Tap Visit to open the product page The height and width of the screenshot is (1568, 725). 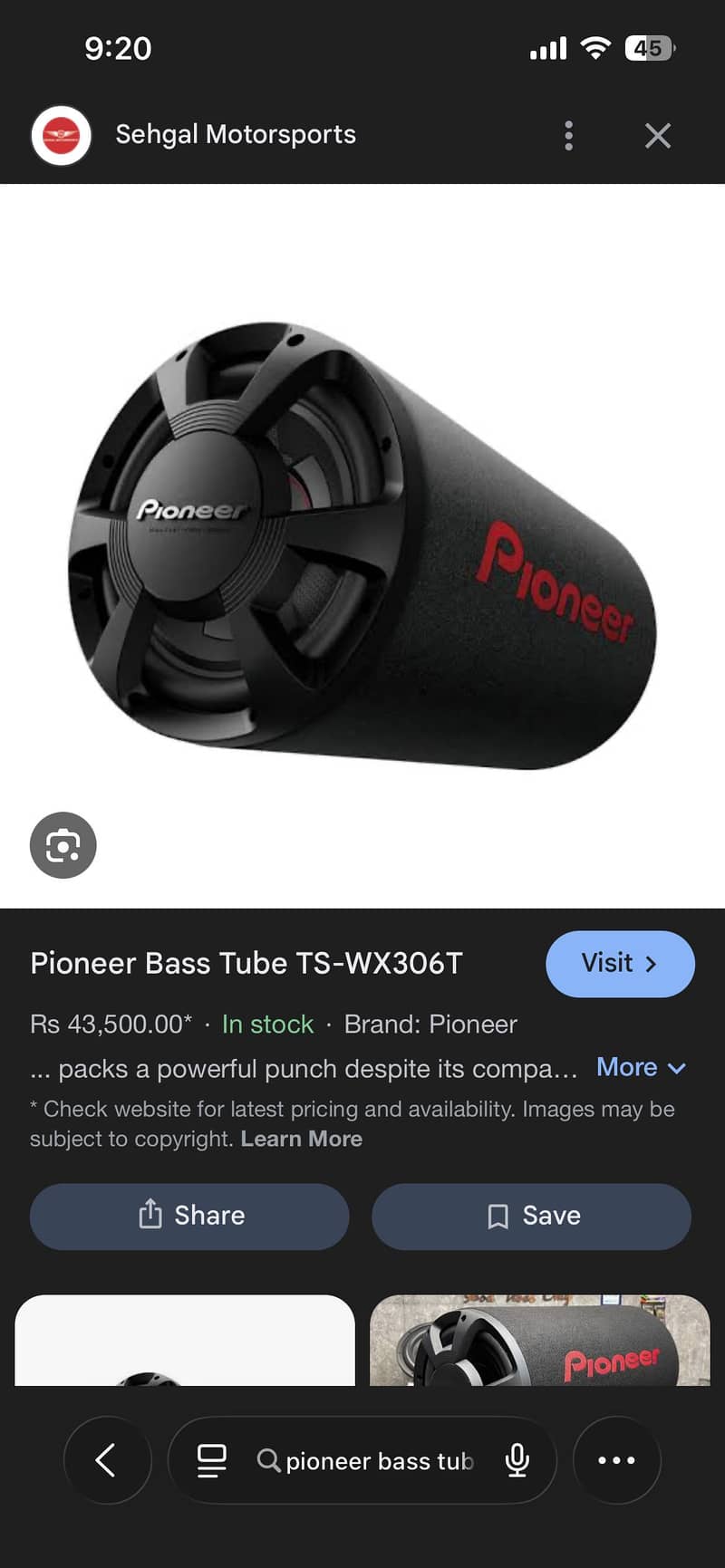click(x=620, y=964)
